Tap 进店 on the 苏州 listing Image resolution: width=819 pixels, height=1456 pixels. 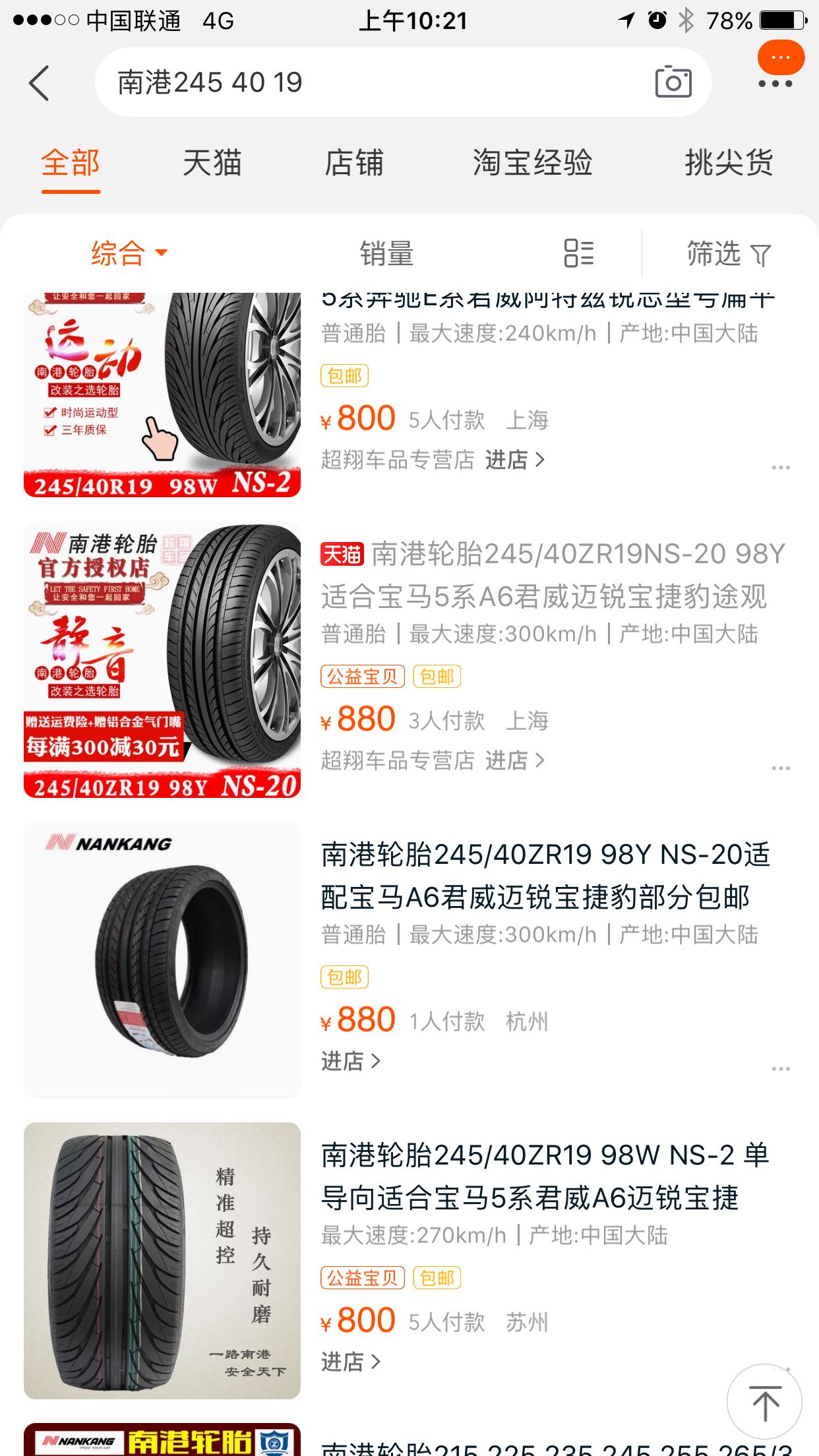click(x=350, y=1362)
